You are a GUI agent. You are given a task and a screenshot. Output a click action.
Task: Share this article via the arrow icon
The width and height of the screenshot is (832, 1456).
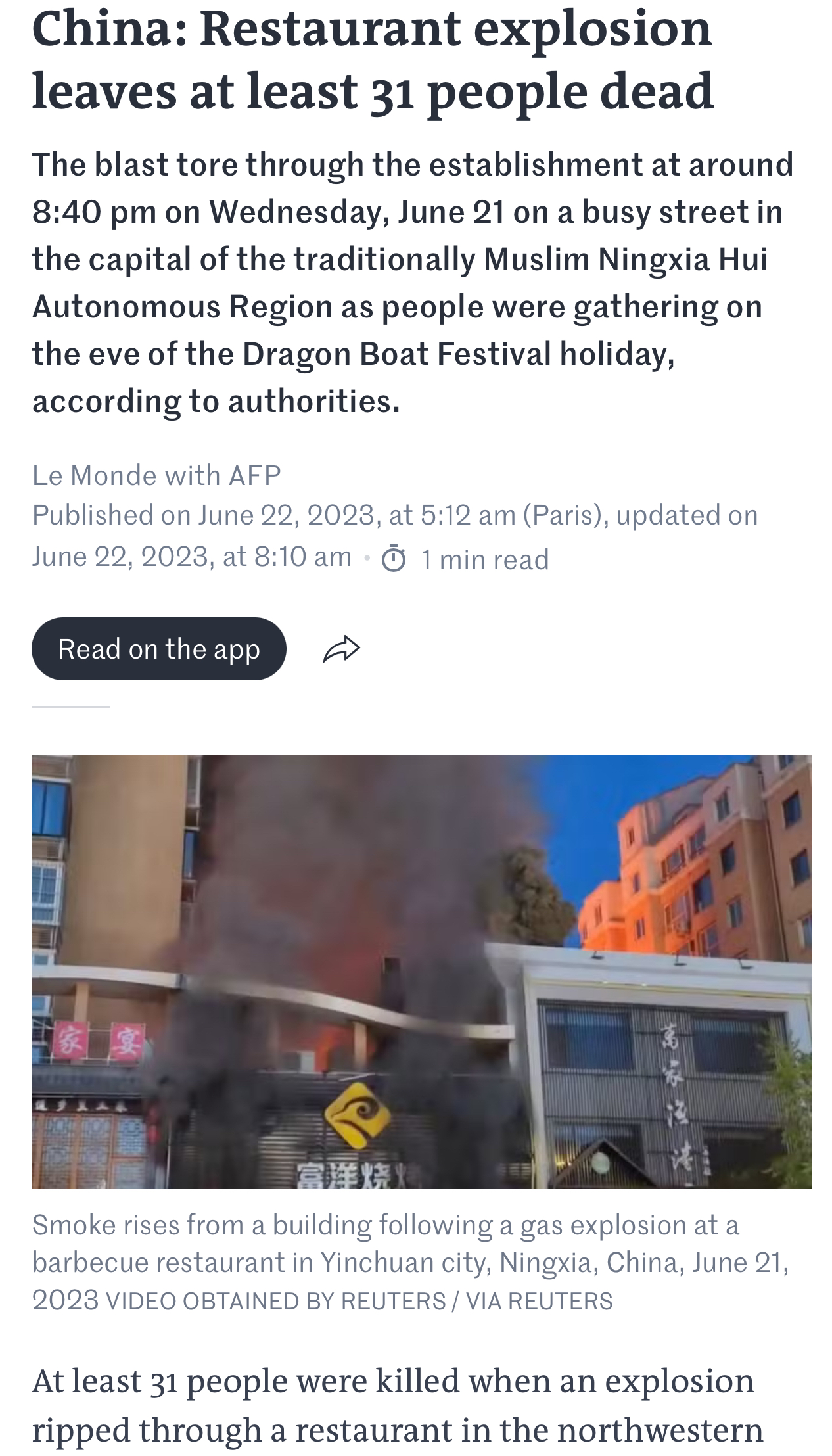(342, 649)
